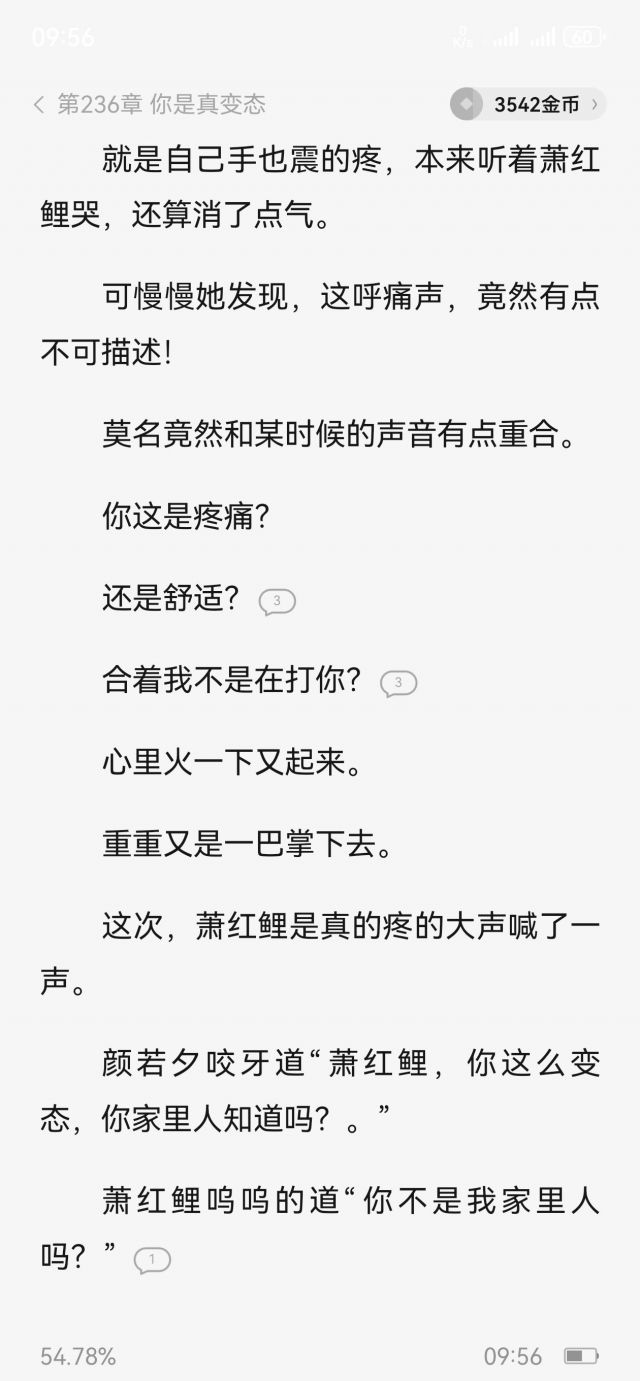Open comments bubble after 合着我不是在打你?
Screen dimensions: 640x1381
tap(398, 683)
